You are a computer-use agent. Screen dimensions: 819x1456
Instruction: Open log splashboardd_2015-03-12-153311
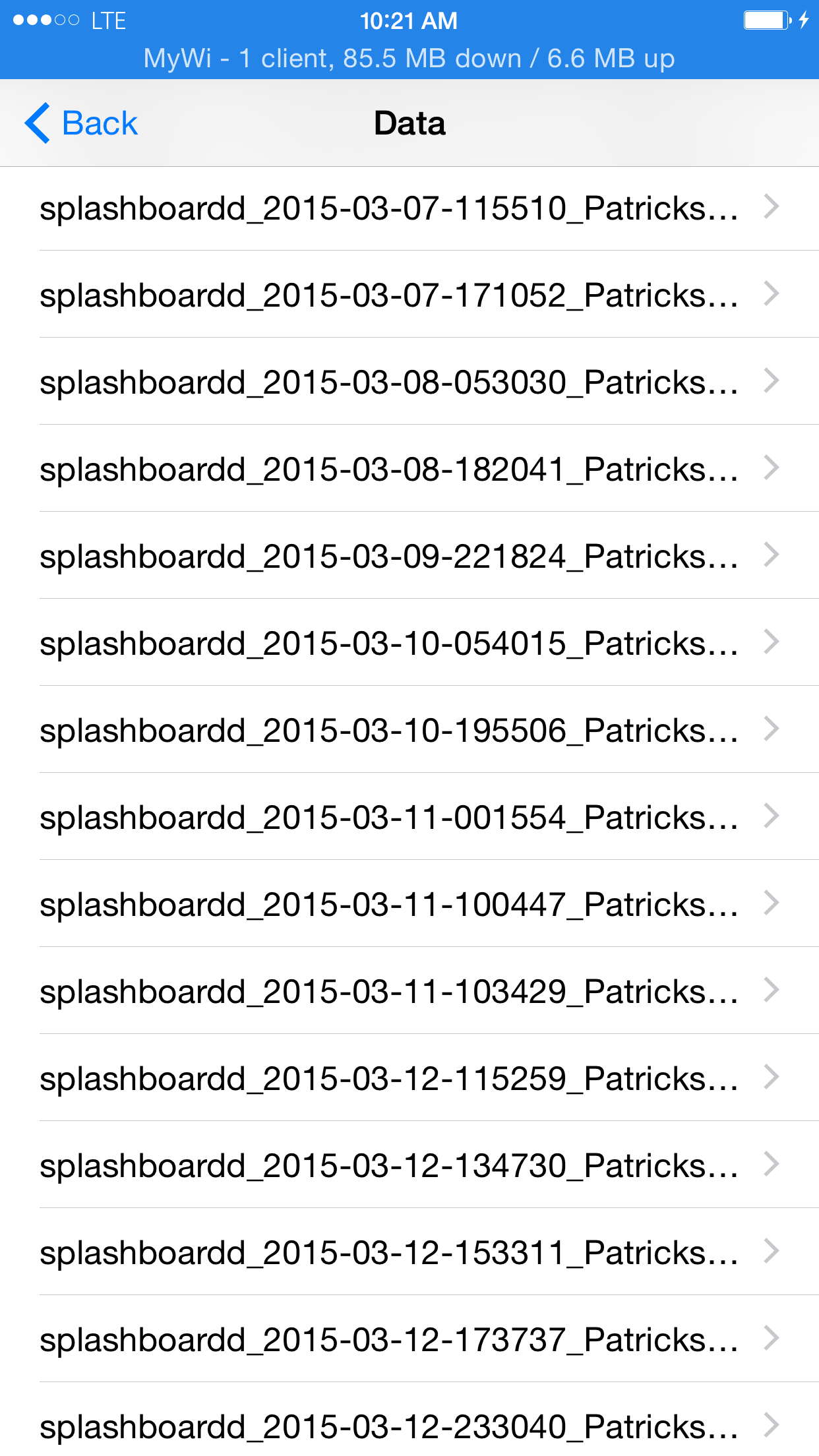[x=409, y=1252]
